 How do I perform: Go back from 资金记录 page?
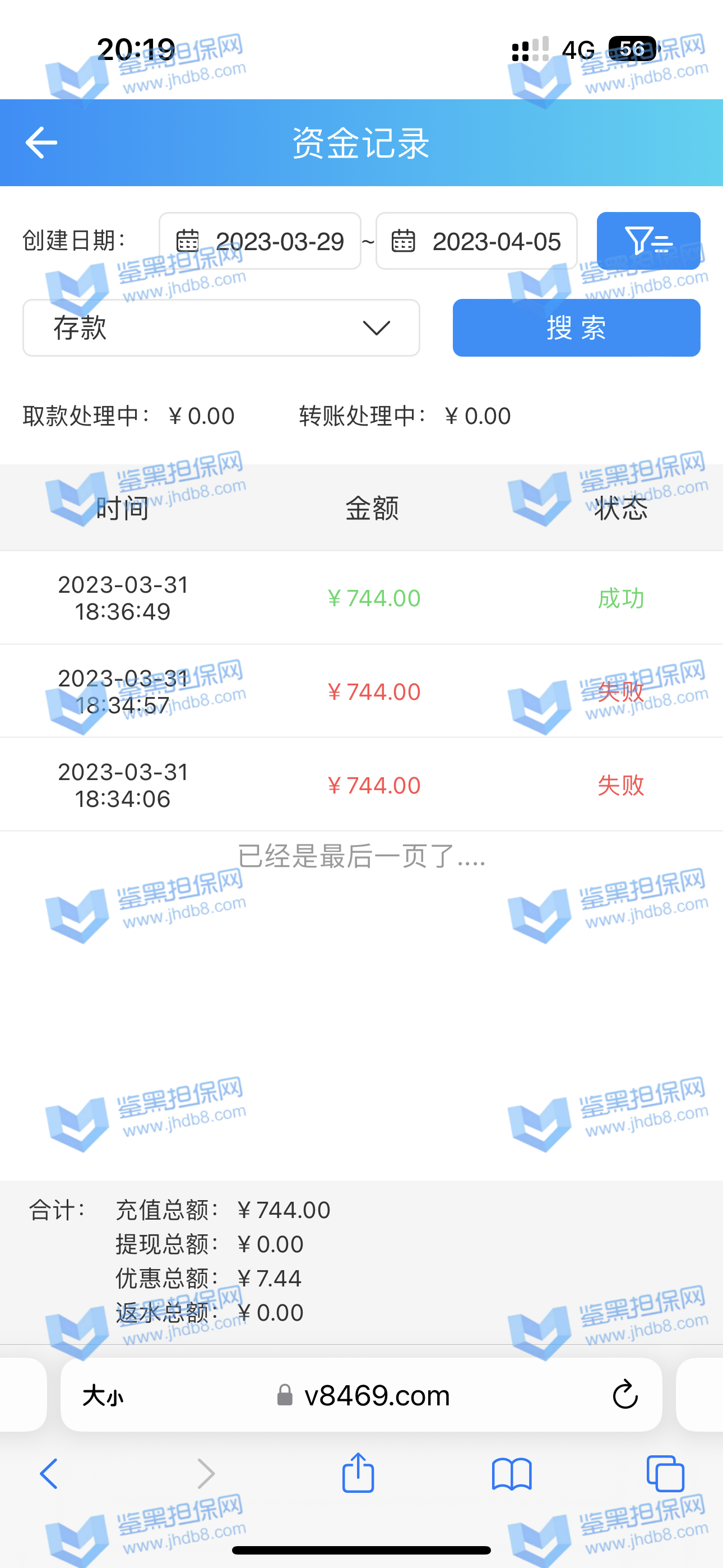click(41, 142)
